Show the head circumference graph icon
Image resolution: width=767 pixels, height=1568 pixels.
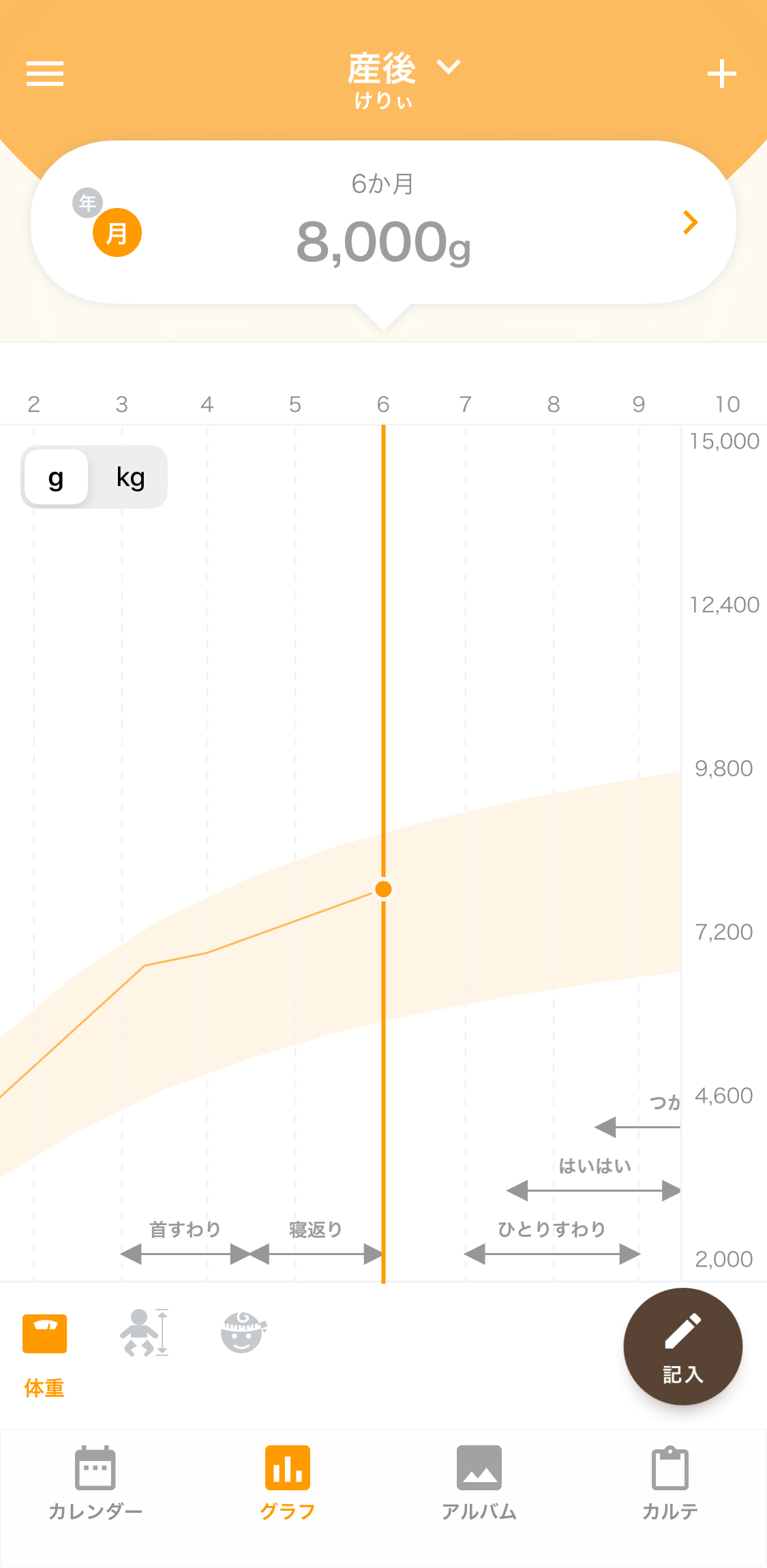pyautogui.click(x=243, y=1333)
